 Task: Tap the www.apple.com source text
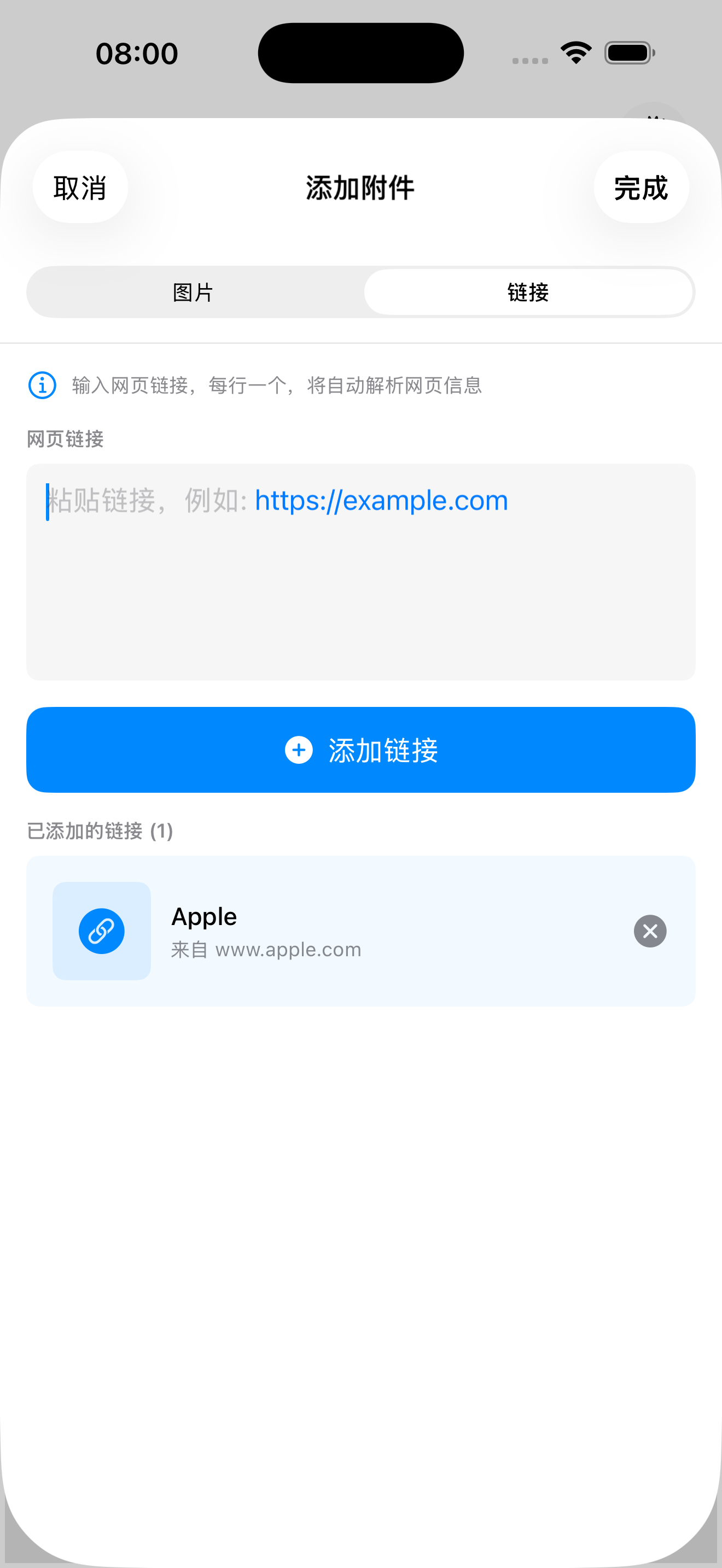tap(289, 950)
